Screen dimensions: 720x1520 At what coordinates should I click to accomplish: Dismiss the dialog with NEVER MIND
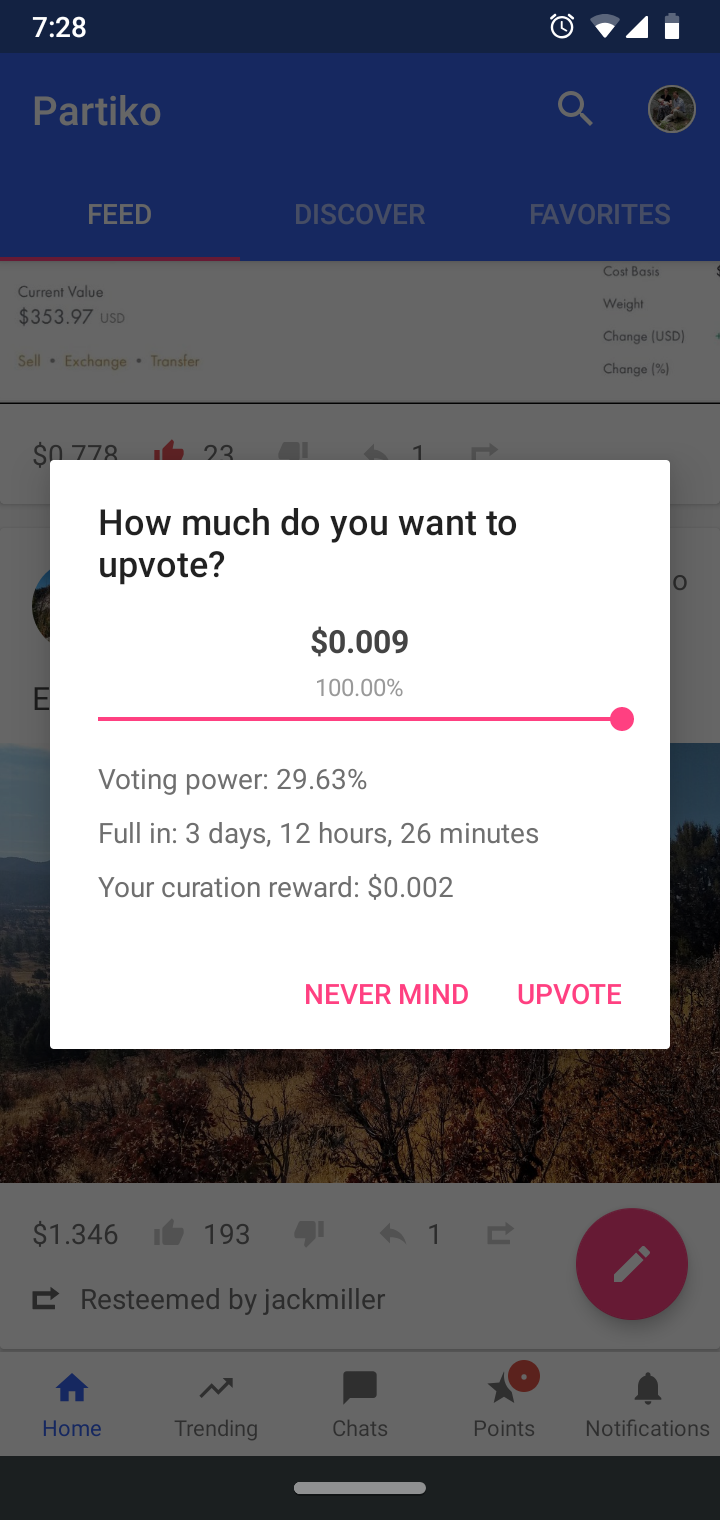point(386,994)
